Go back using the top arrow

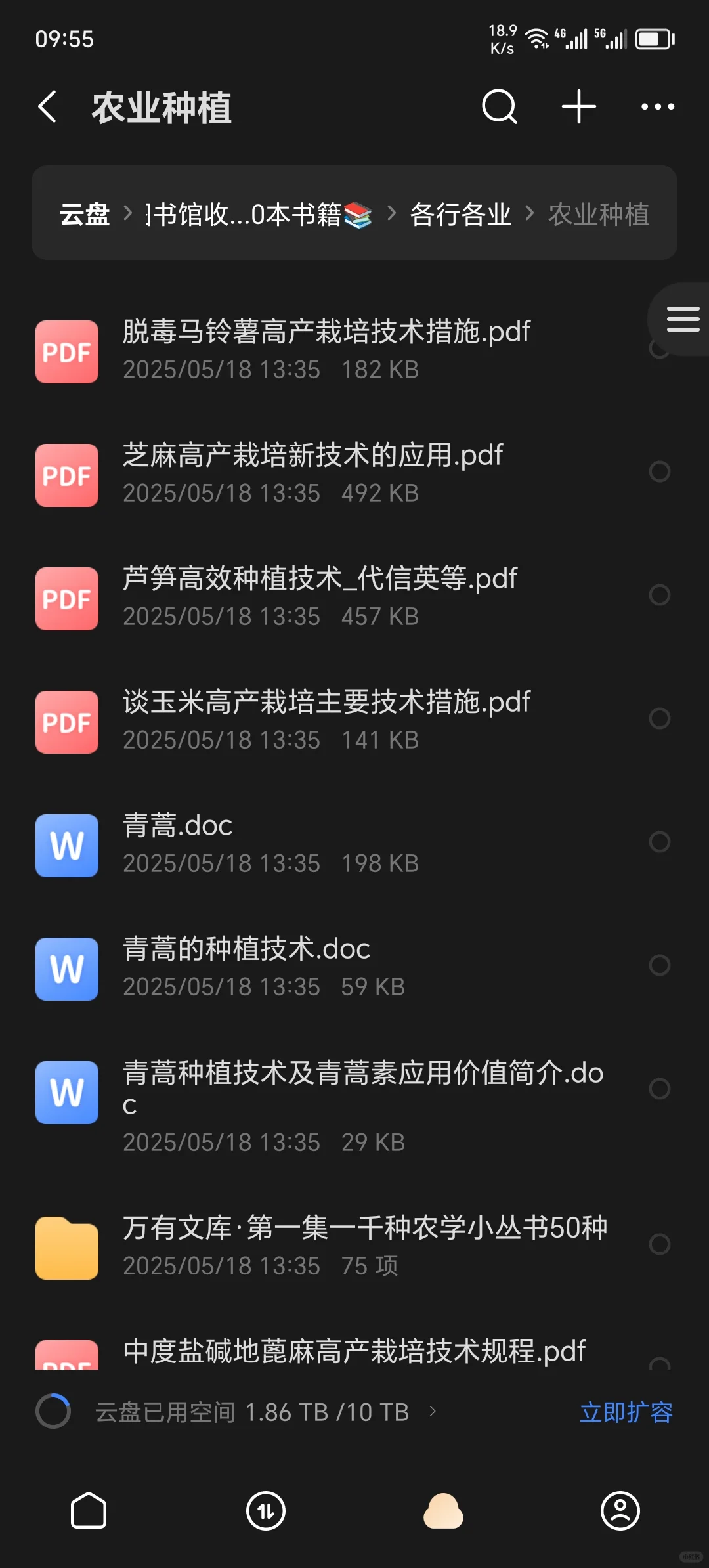[x=47, y=107]
